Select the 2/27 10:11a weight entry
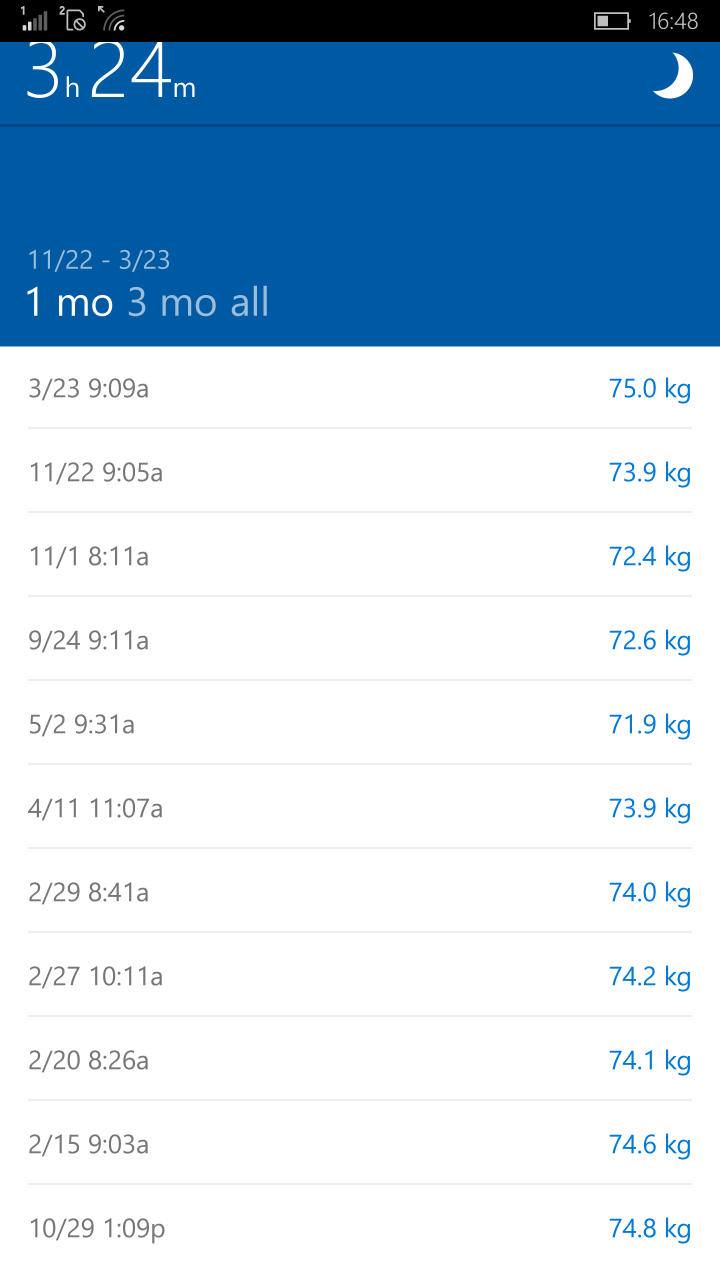 pyautogui.click(x=360, y=976)
